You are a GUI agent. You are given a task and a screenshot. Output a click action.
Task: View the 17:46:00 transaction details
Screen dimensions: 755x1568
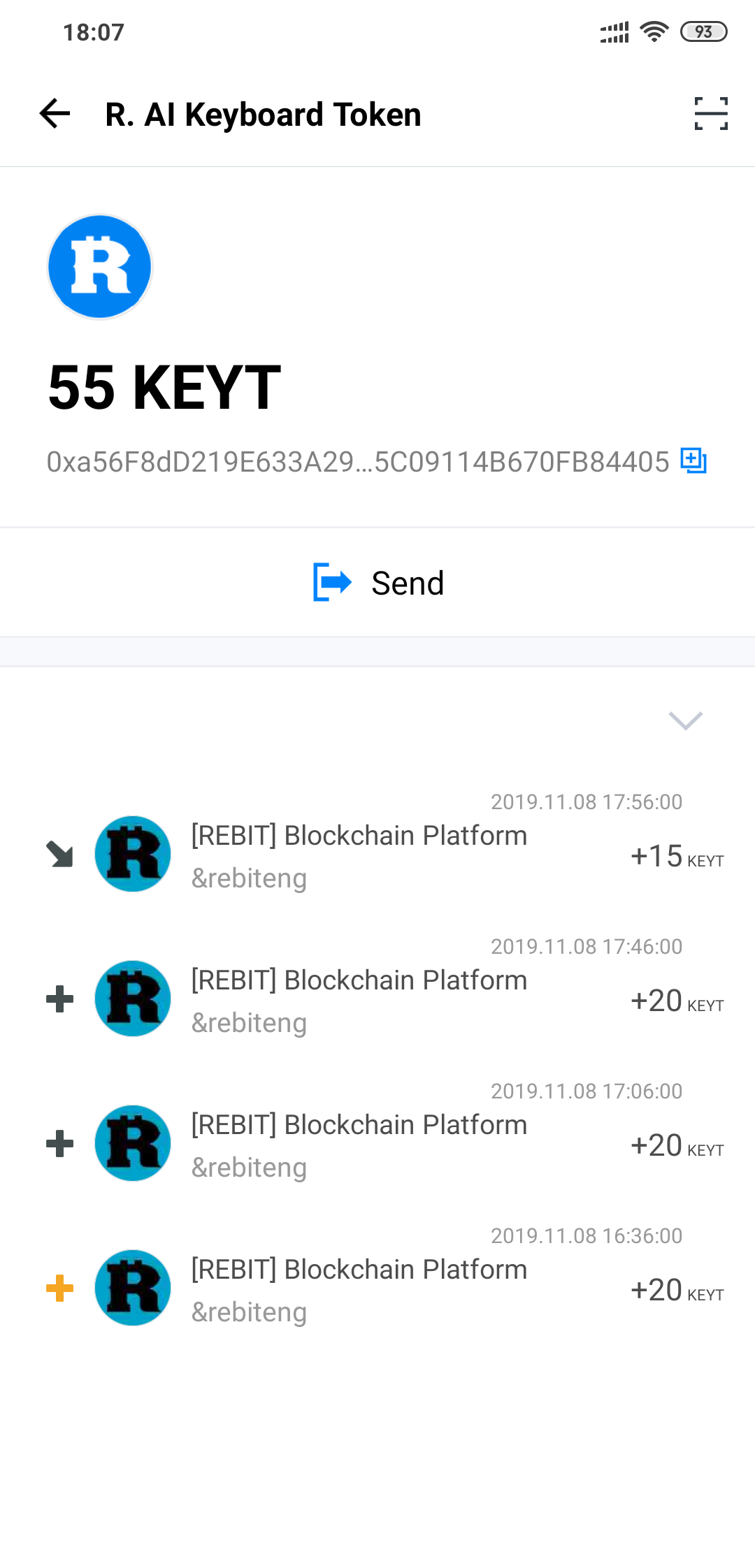(377, 999)
